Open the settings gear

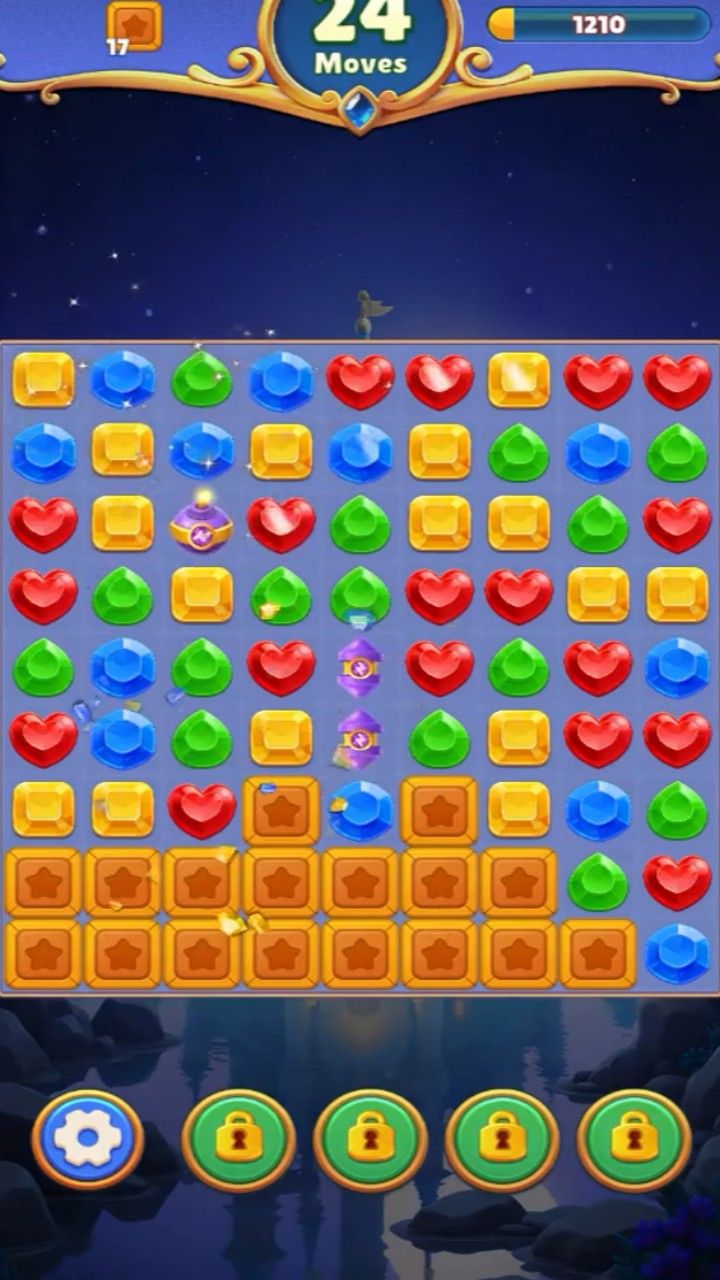[88, 1140]
